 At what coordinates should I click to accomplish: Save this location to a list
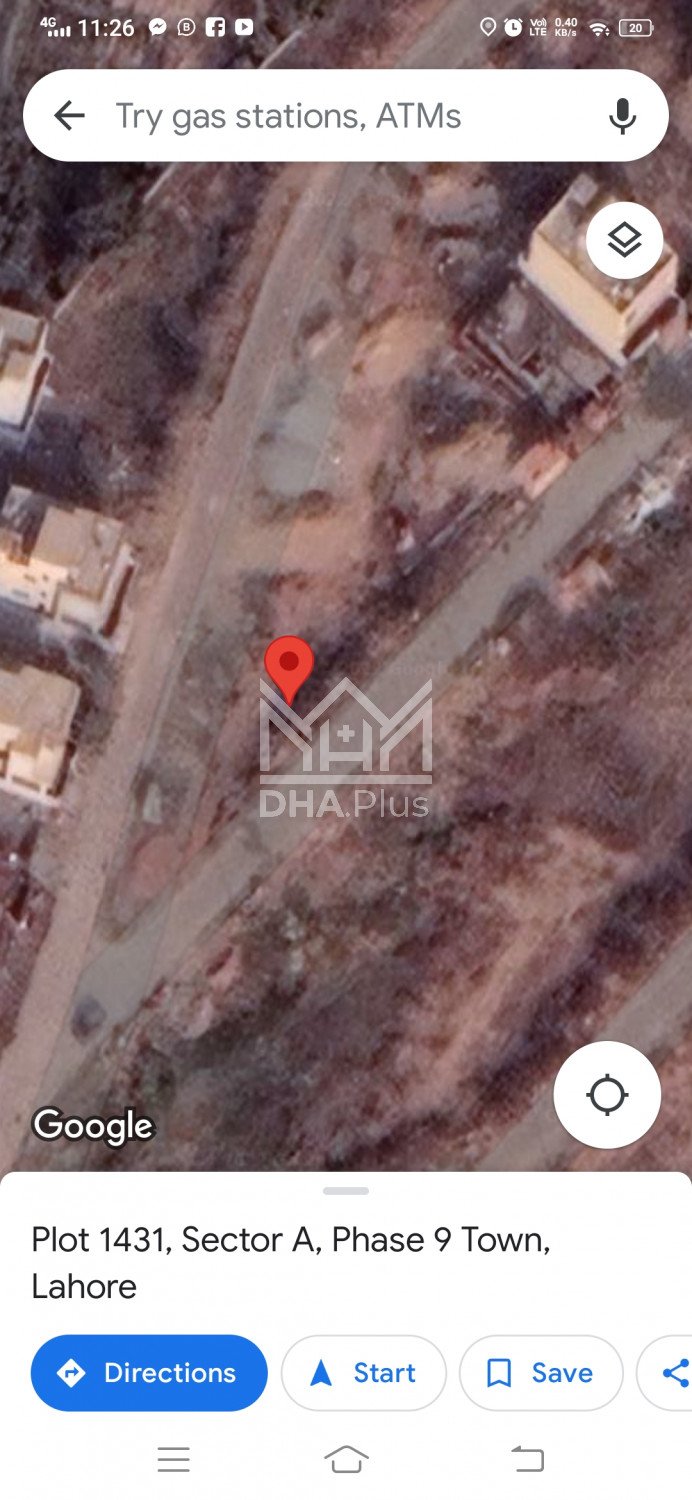540,1372
